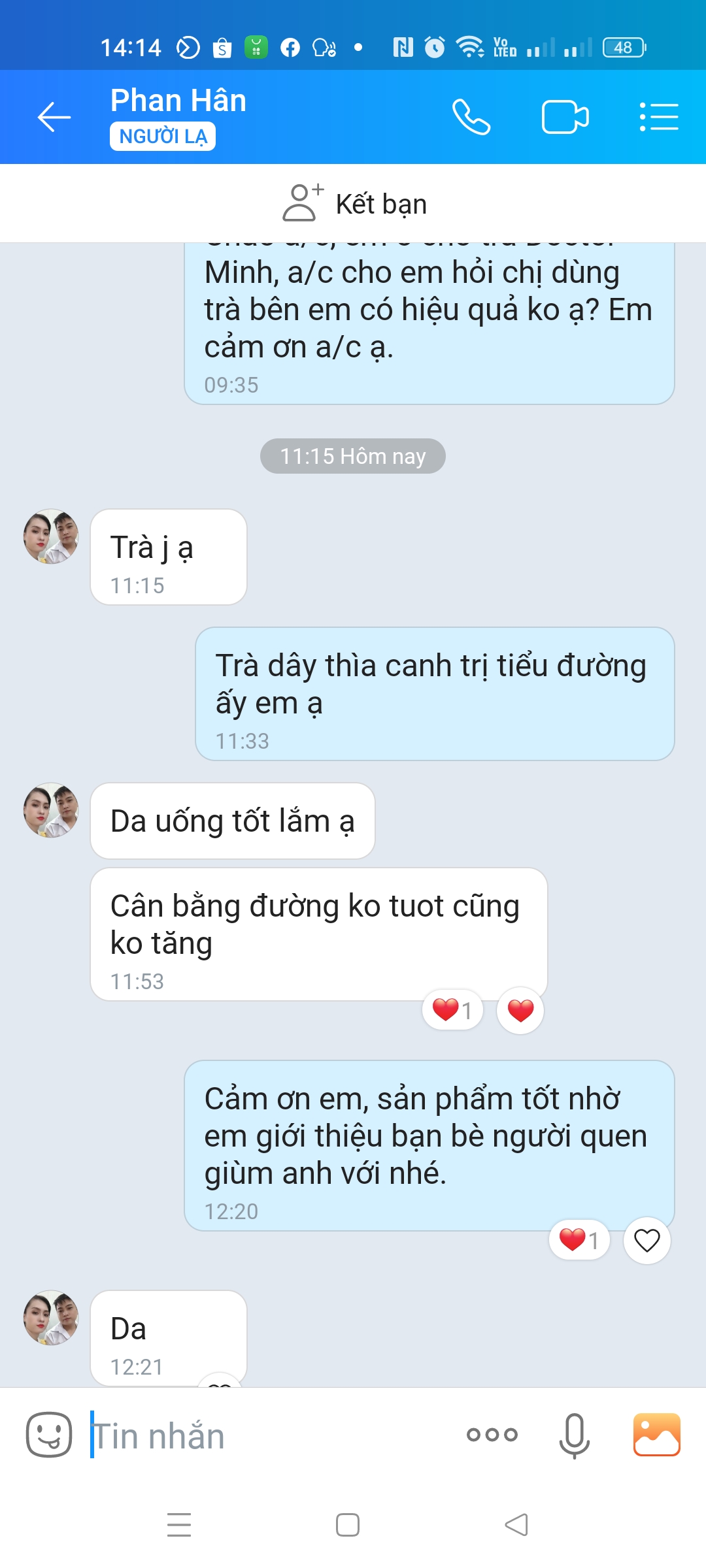Viewport: 706px width, 1568px height.
Task: Open more attachment options
Action: pos(492,1435)
